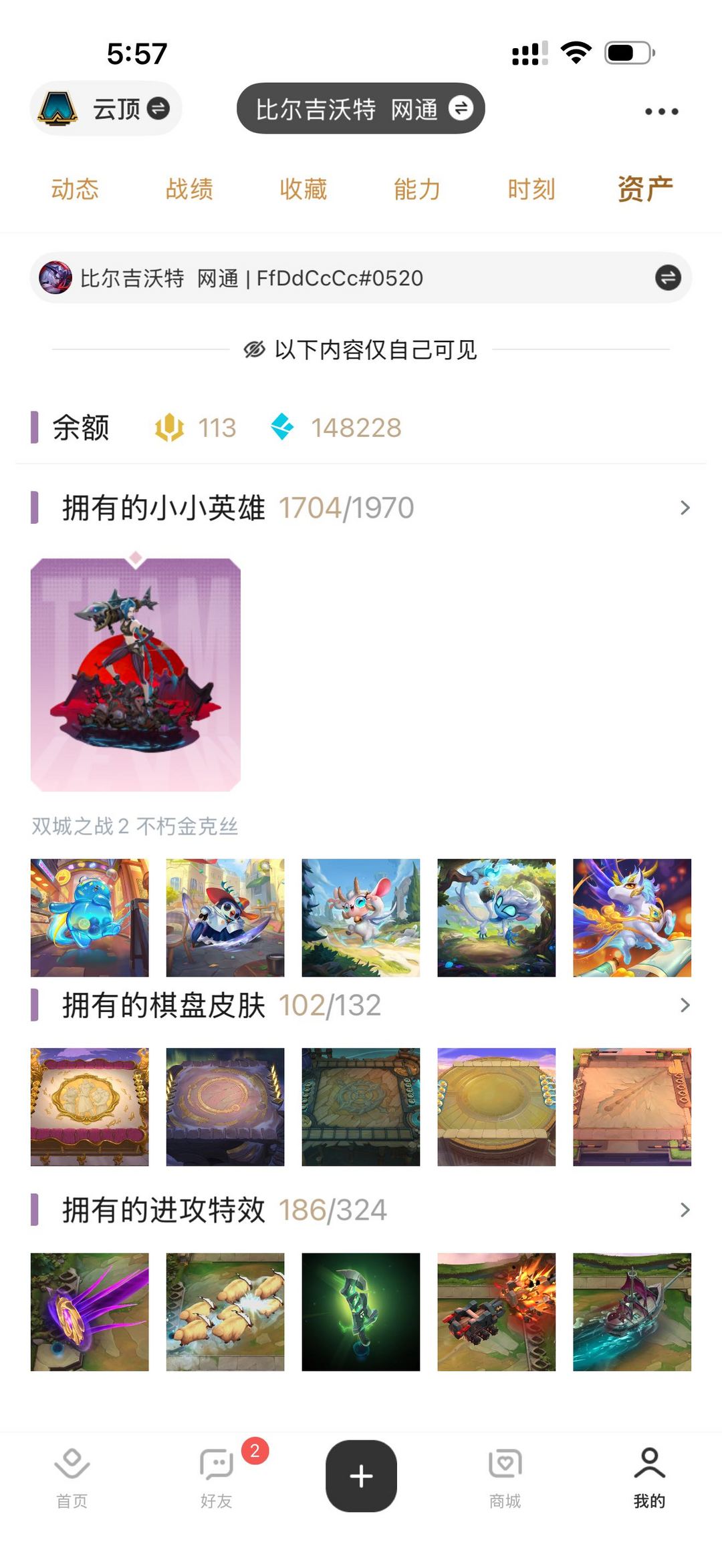Open 好友 with 2 unread messages
This screenshot has height=1568, width=722.
217,1477
